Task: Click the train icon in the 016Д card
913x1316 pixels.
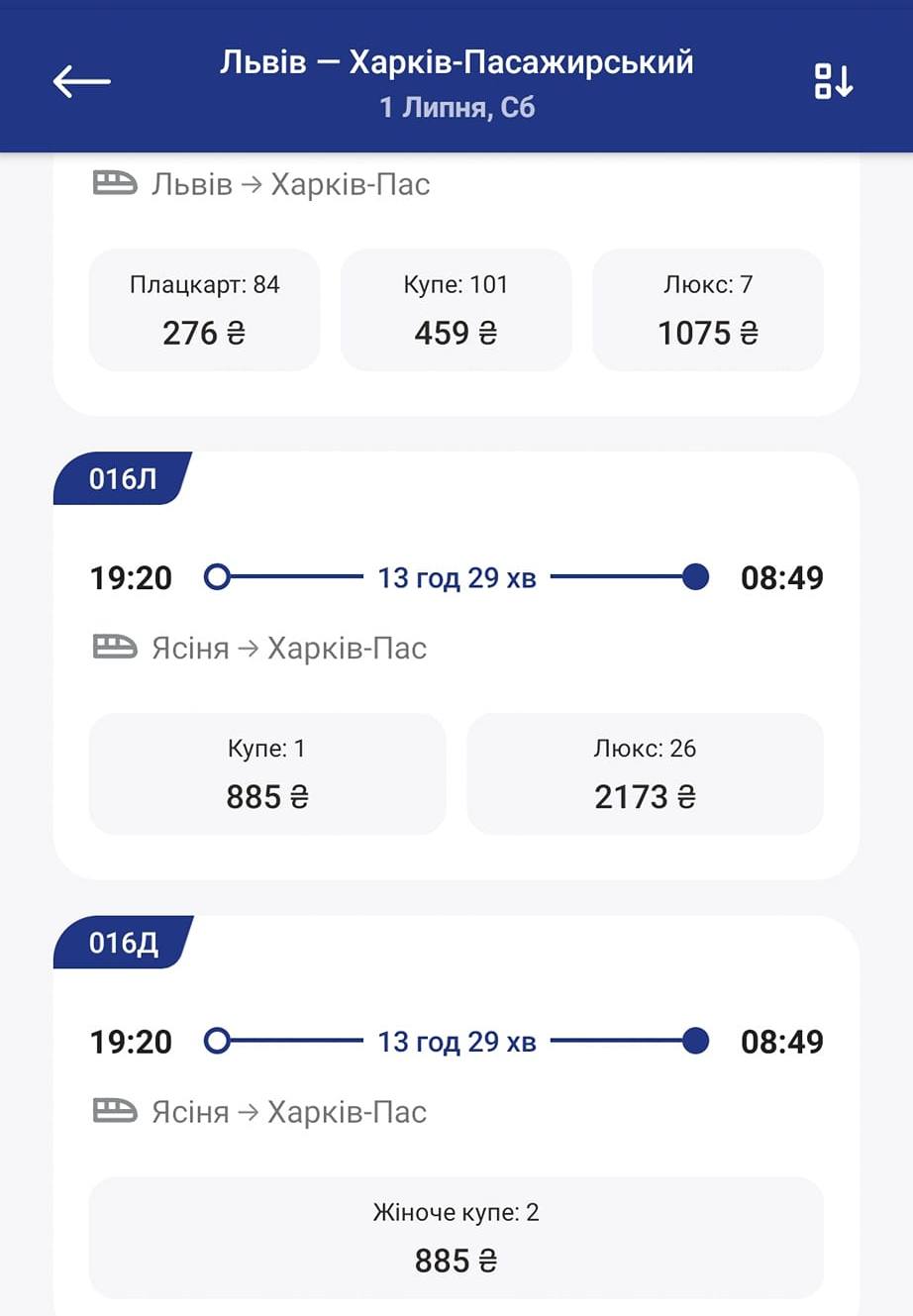Action: [x=118, y=1111]
